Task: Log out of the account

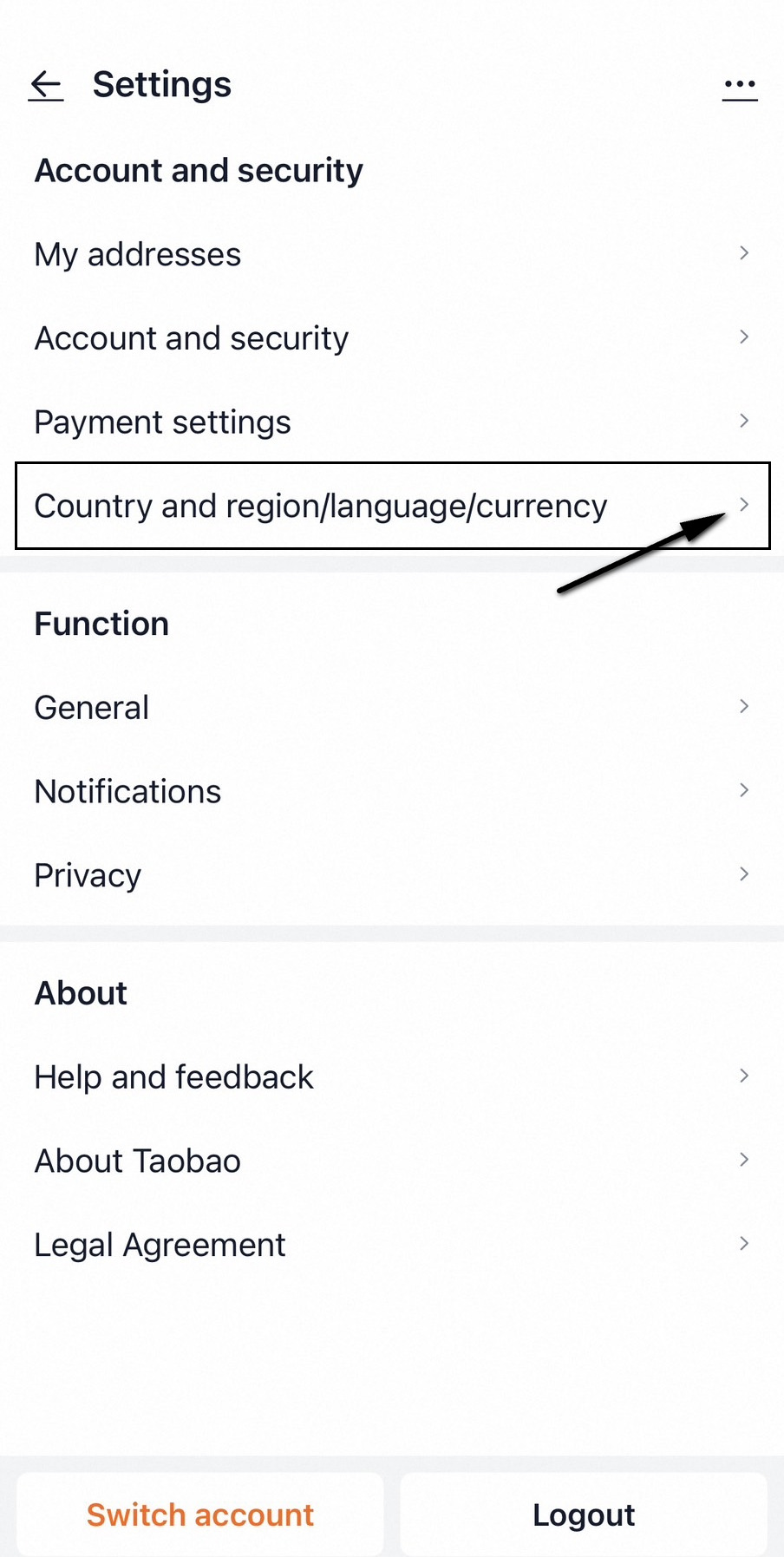Action: pos(584,1514)
